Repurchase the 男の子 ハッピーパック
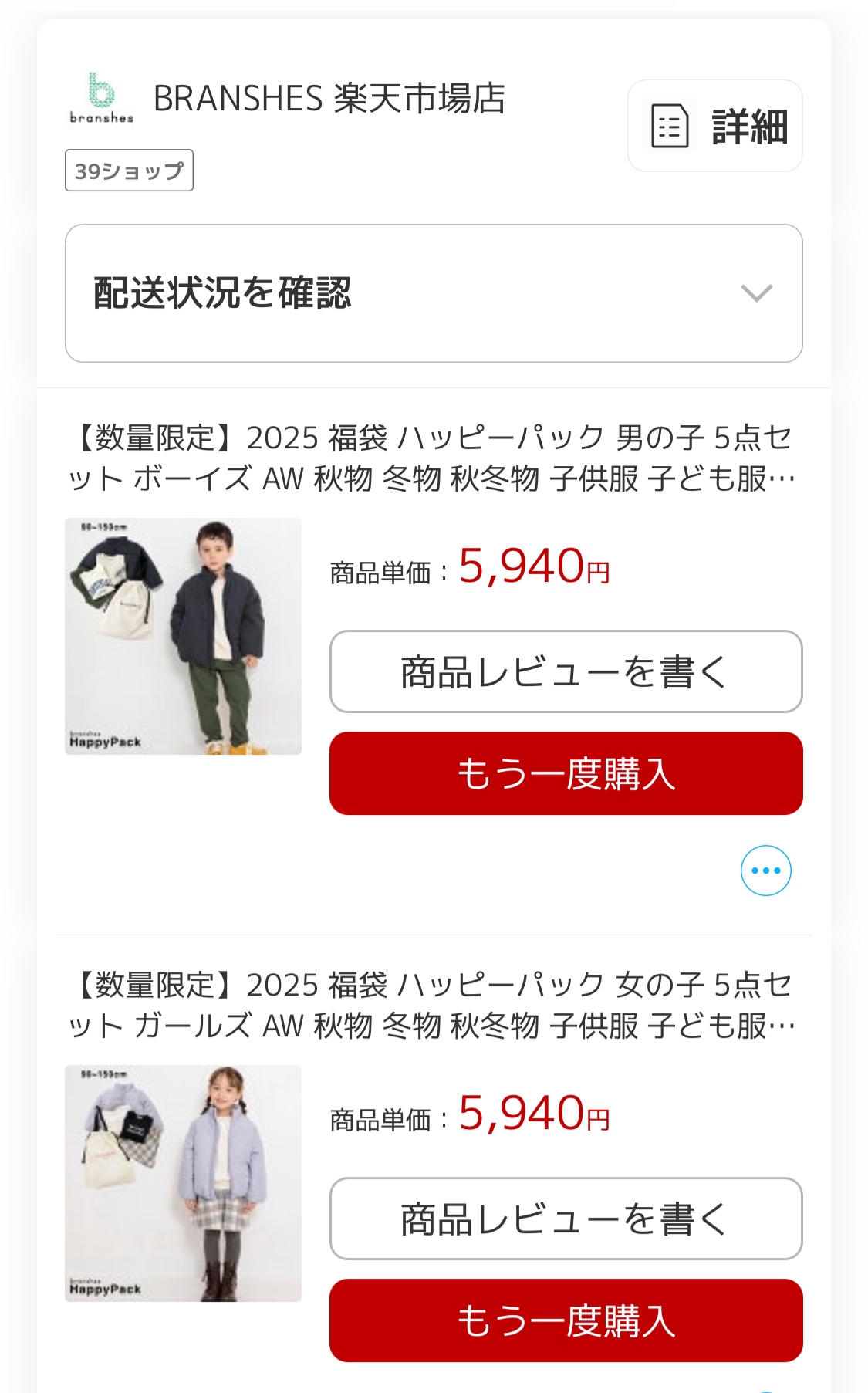Viewport: 868px width, 1393px height. (x=566, y=773)
